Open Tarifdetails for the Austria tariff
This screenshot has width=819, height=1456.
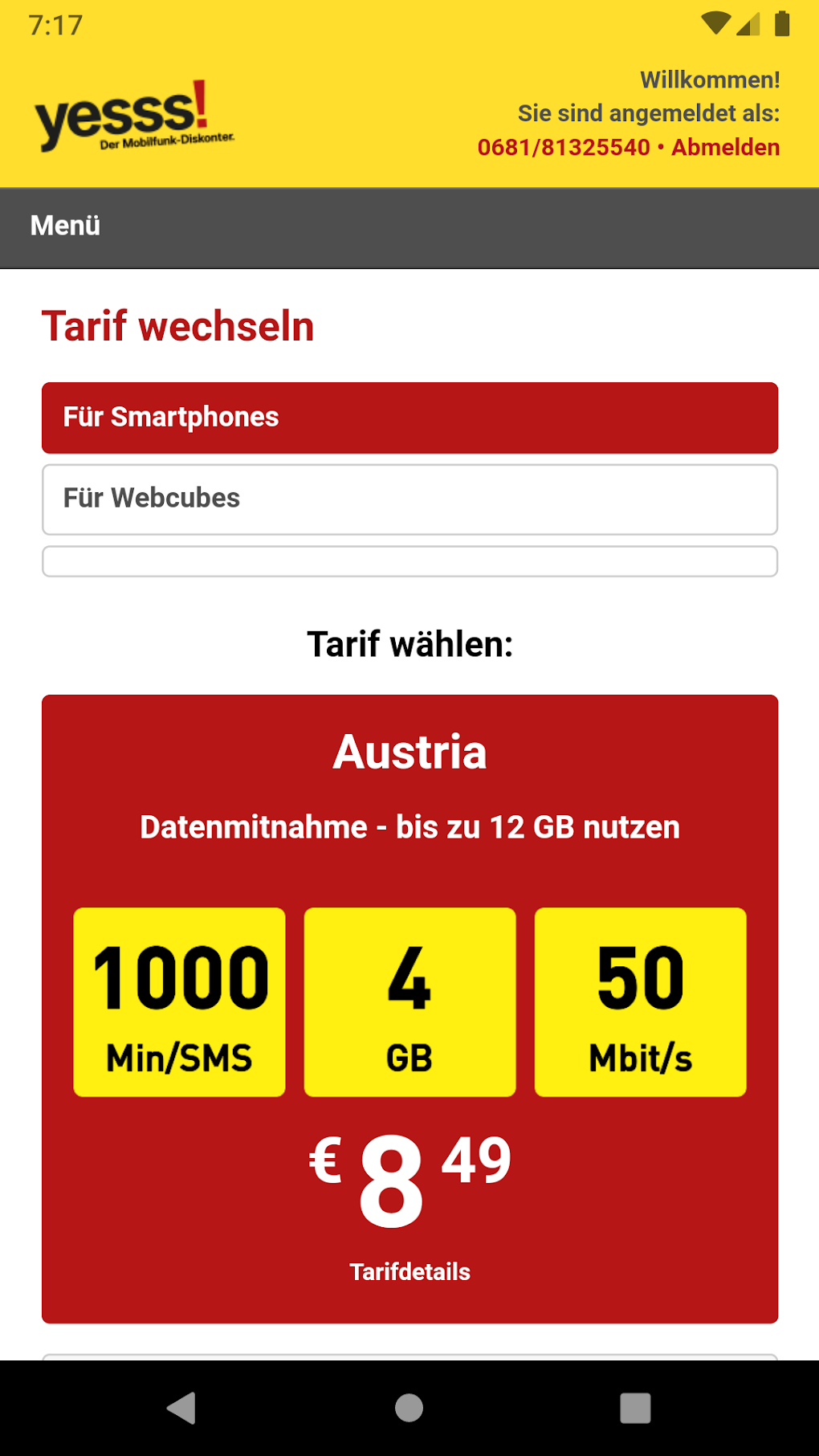409,1272
